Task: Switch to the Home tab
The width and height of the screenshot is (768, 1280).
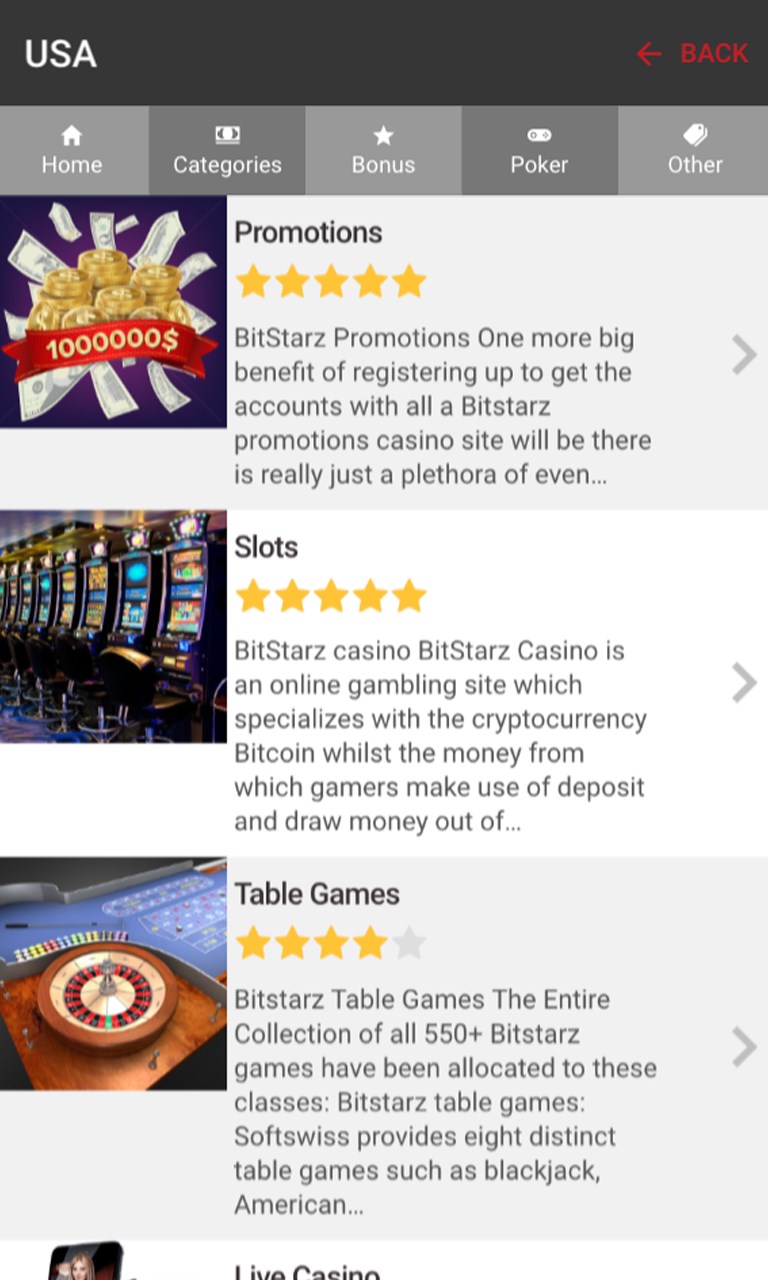Action: pyautogui.click(x=72, y=151)
